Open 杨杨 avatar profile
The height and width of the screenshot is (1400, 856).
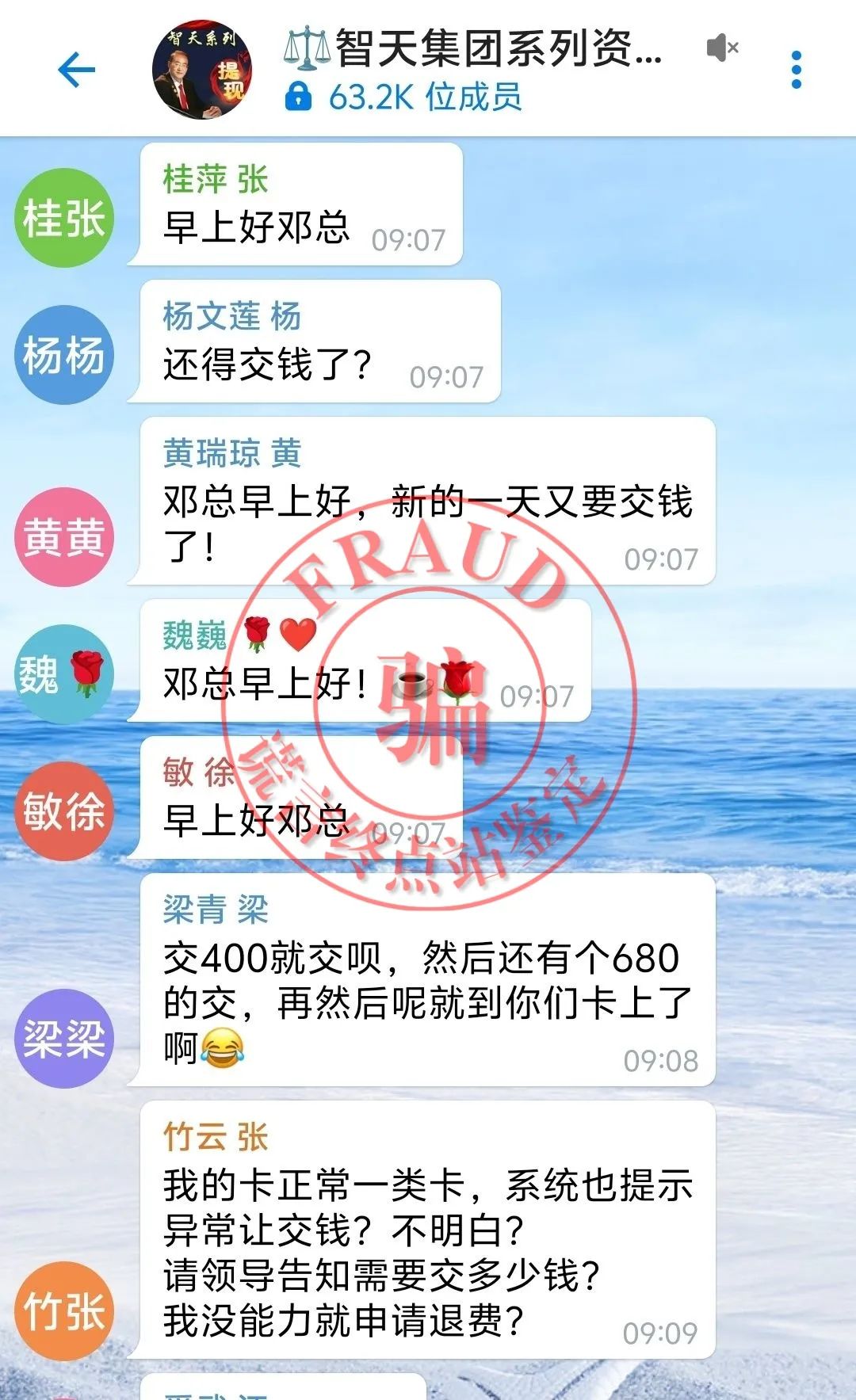coord(64,355)
